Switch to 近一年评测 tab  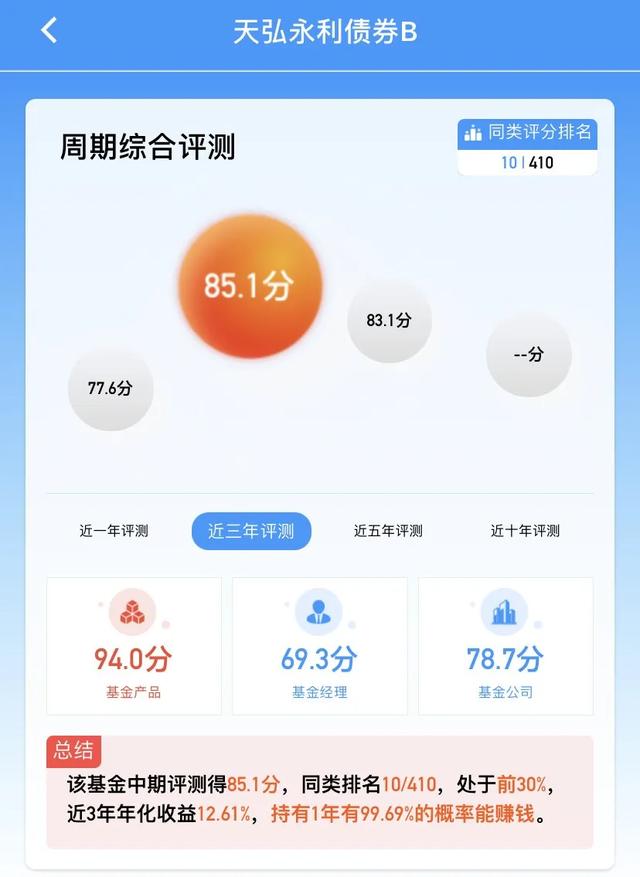(114, 531)
